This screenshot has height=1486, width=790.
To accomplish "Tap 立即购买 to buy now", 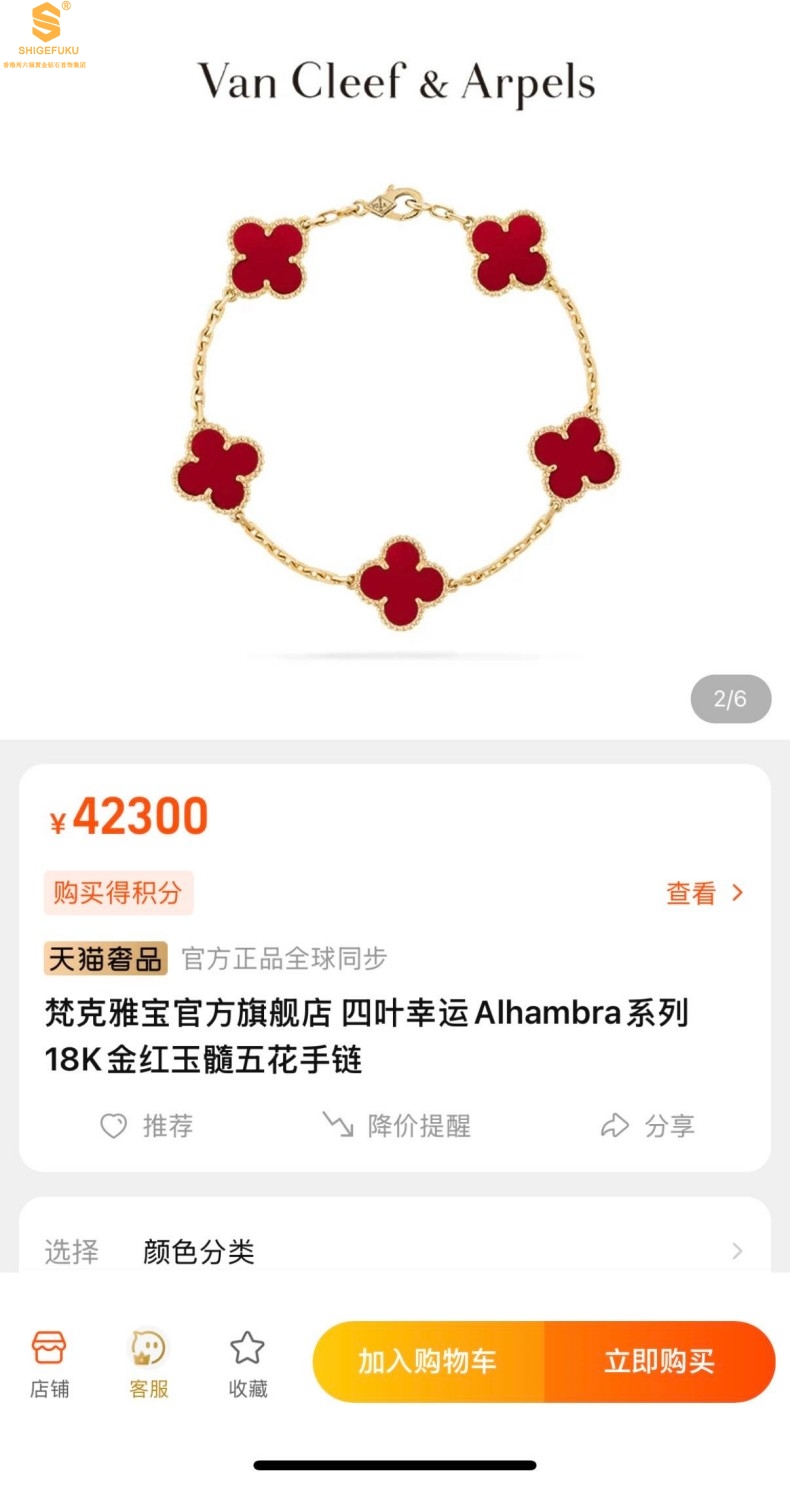I will 659,1361.
